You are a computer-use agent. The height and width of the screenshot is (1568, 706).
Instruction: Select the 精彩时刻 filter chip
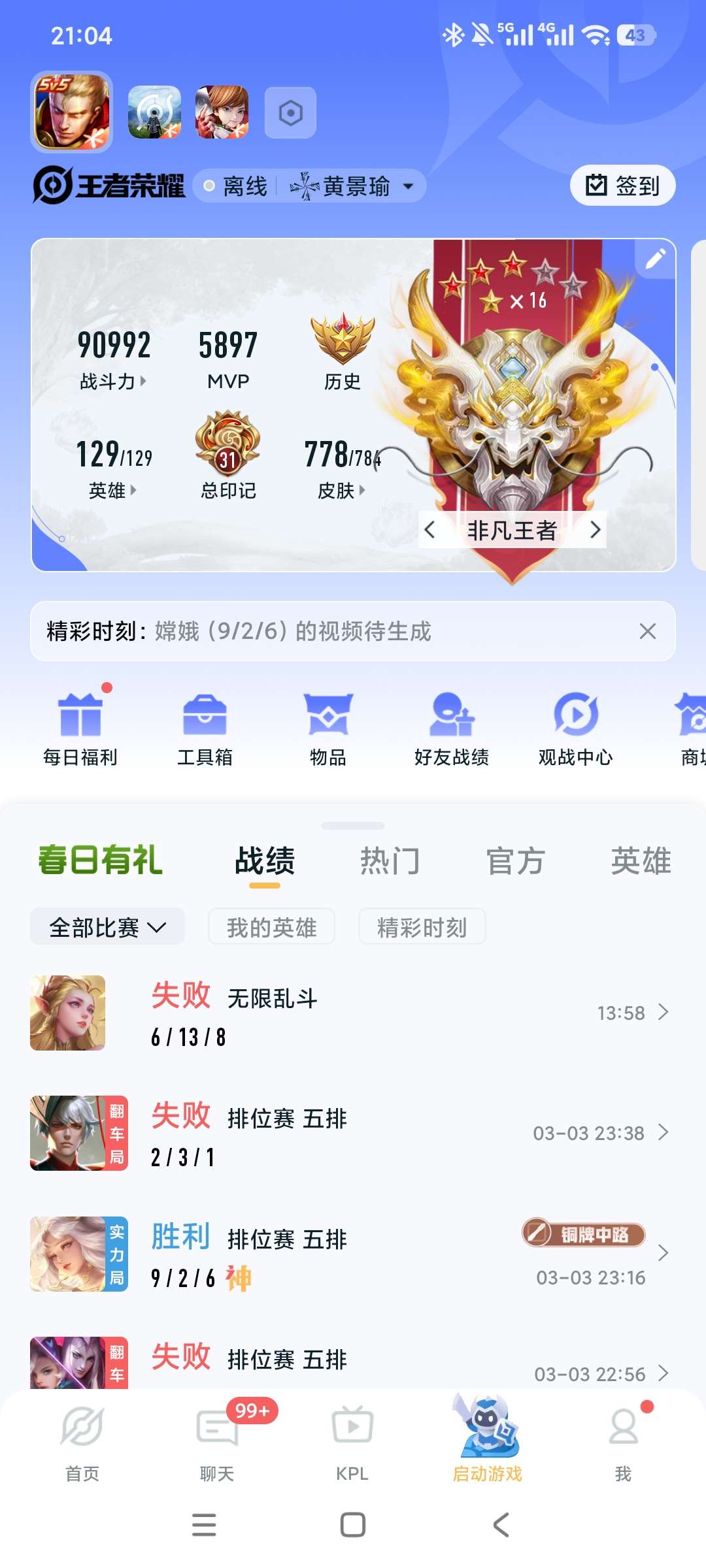(x=422, y=927)
